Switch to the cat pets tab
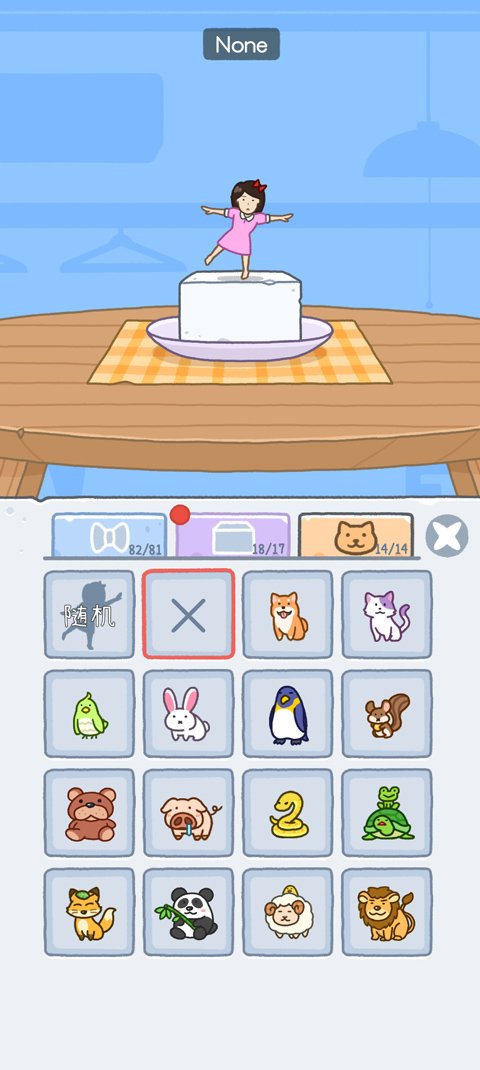The image size is (480, 1070). (x=356, y=536)
